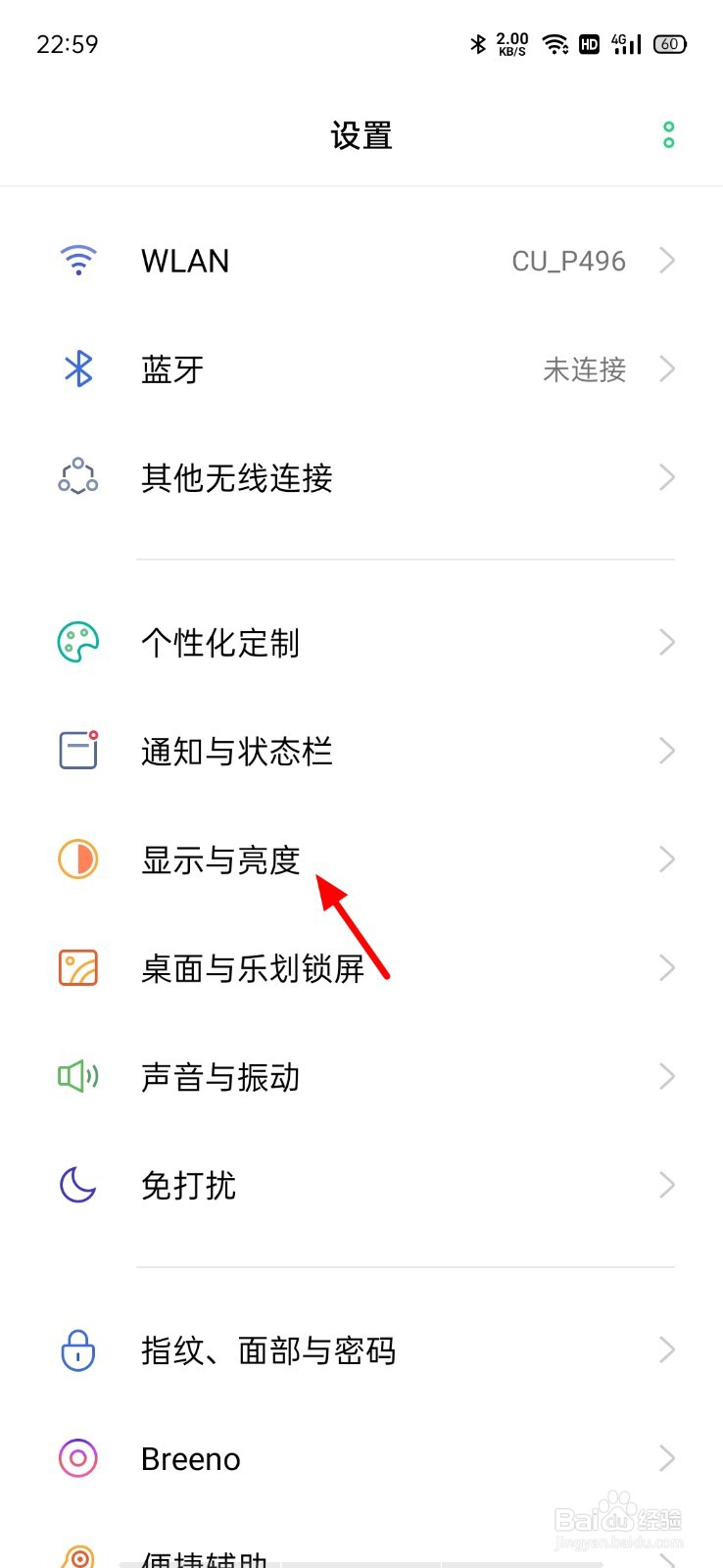Open the 个性化定制 palette icon
The image size is (723, 1568).
[x=77, y=643]
